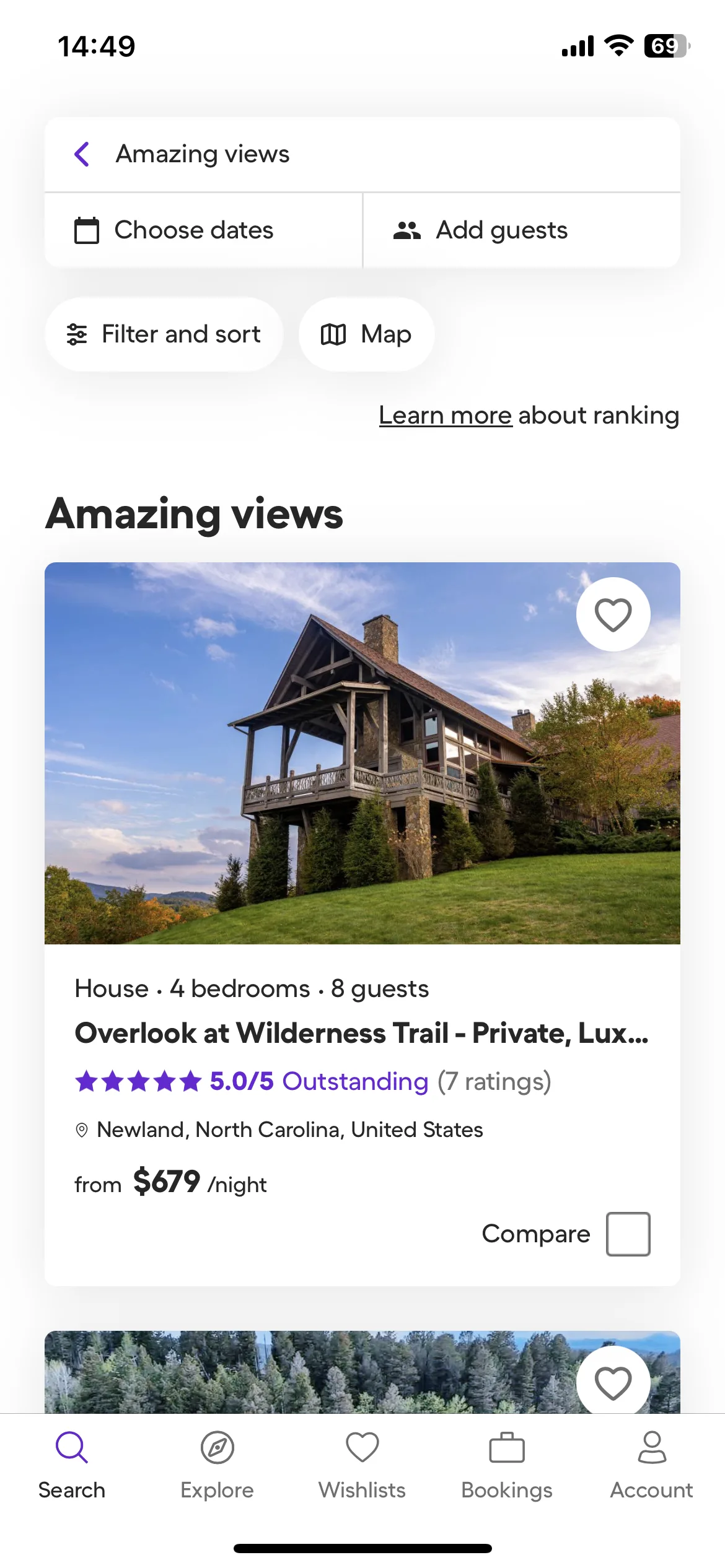Switch to the Explore tab
725x1568 pixels.
[217, 1465]
